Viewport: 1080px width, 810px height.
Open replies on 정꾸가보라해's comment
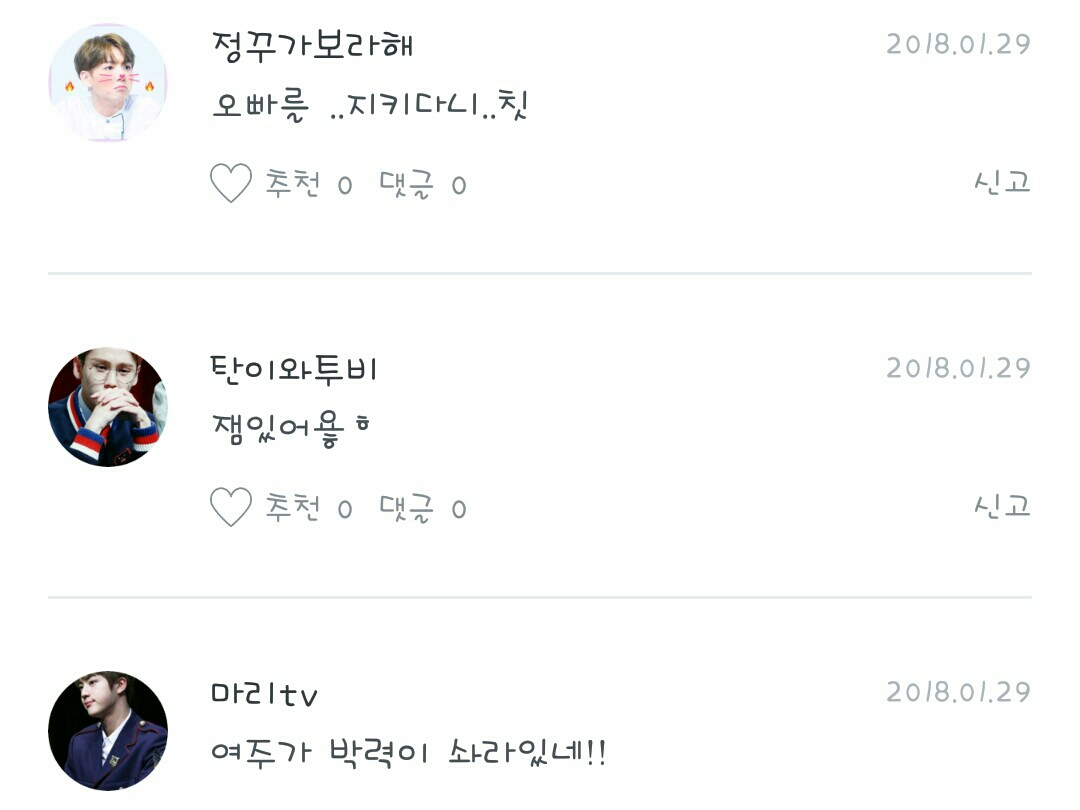tap(422, 185)
